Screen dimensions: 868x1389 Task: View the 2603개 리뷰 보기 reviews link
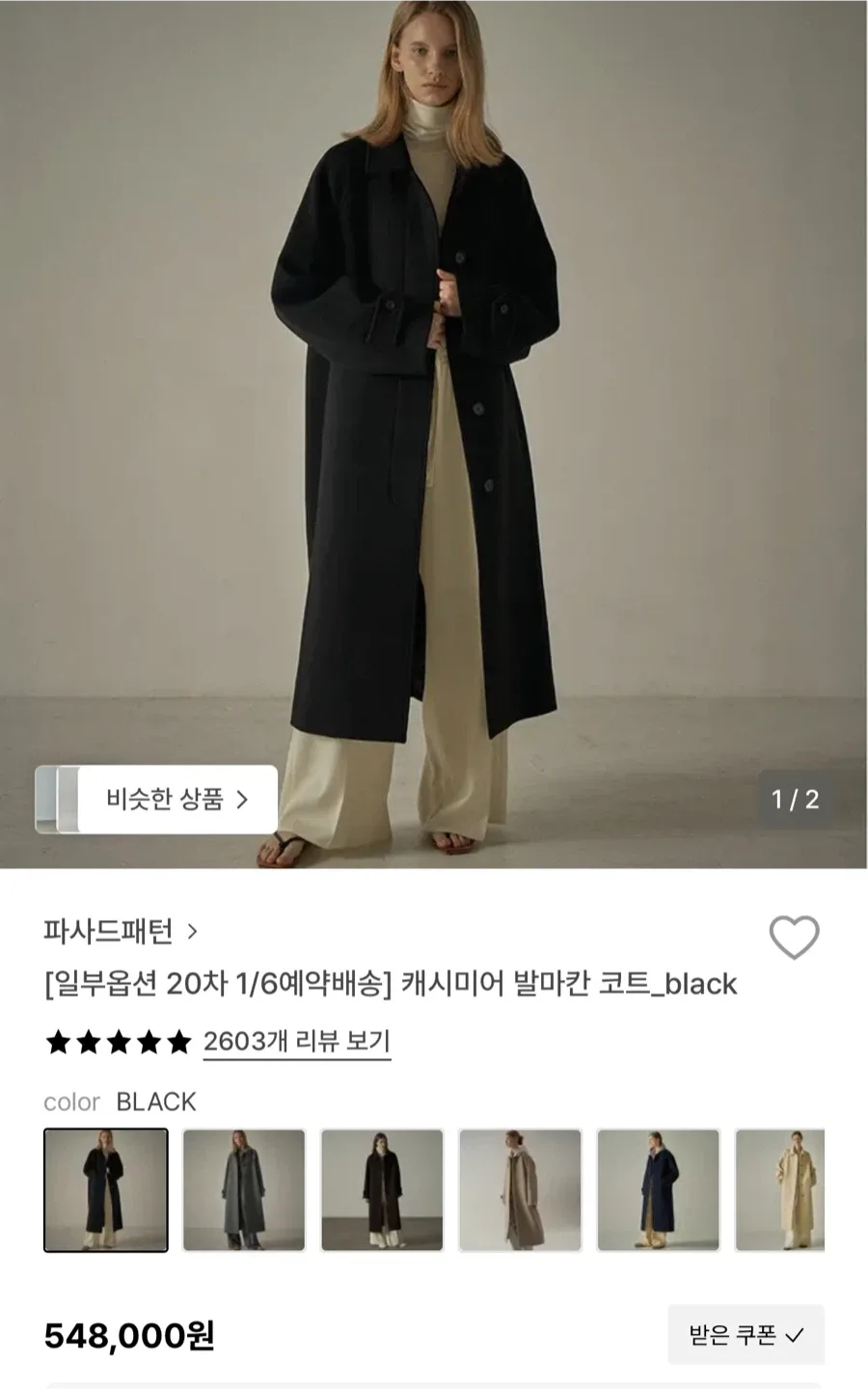click(296, 1042)
